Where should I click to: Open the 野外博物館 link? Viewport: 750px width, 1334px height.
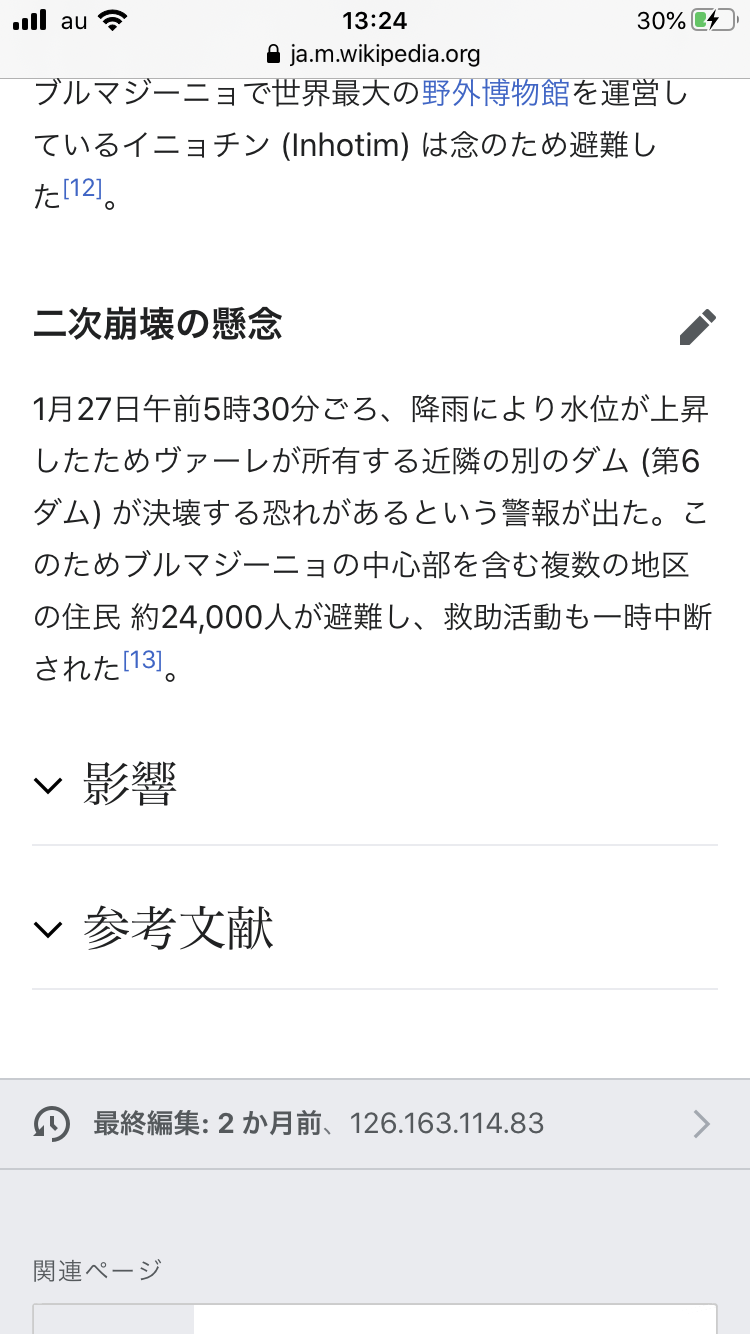click(495, 94)
